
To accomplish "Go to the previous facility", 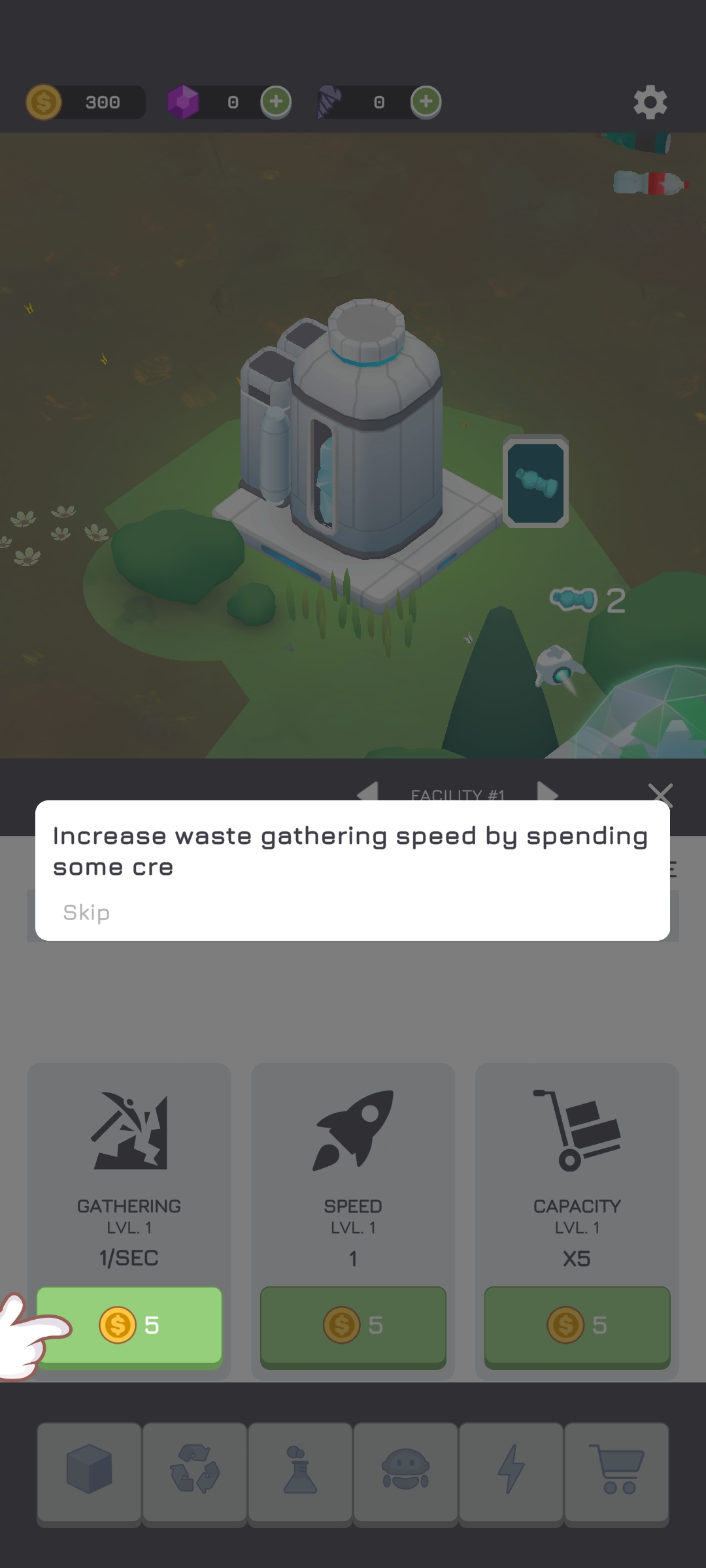I will coord(367,792).
